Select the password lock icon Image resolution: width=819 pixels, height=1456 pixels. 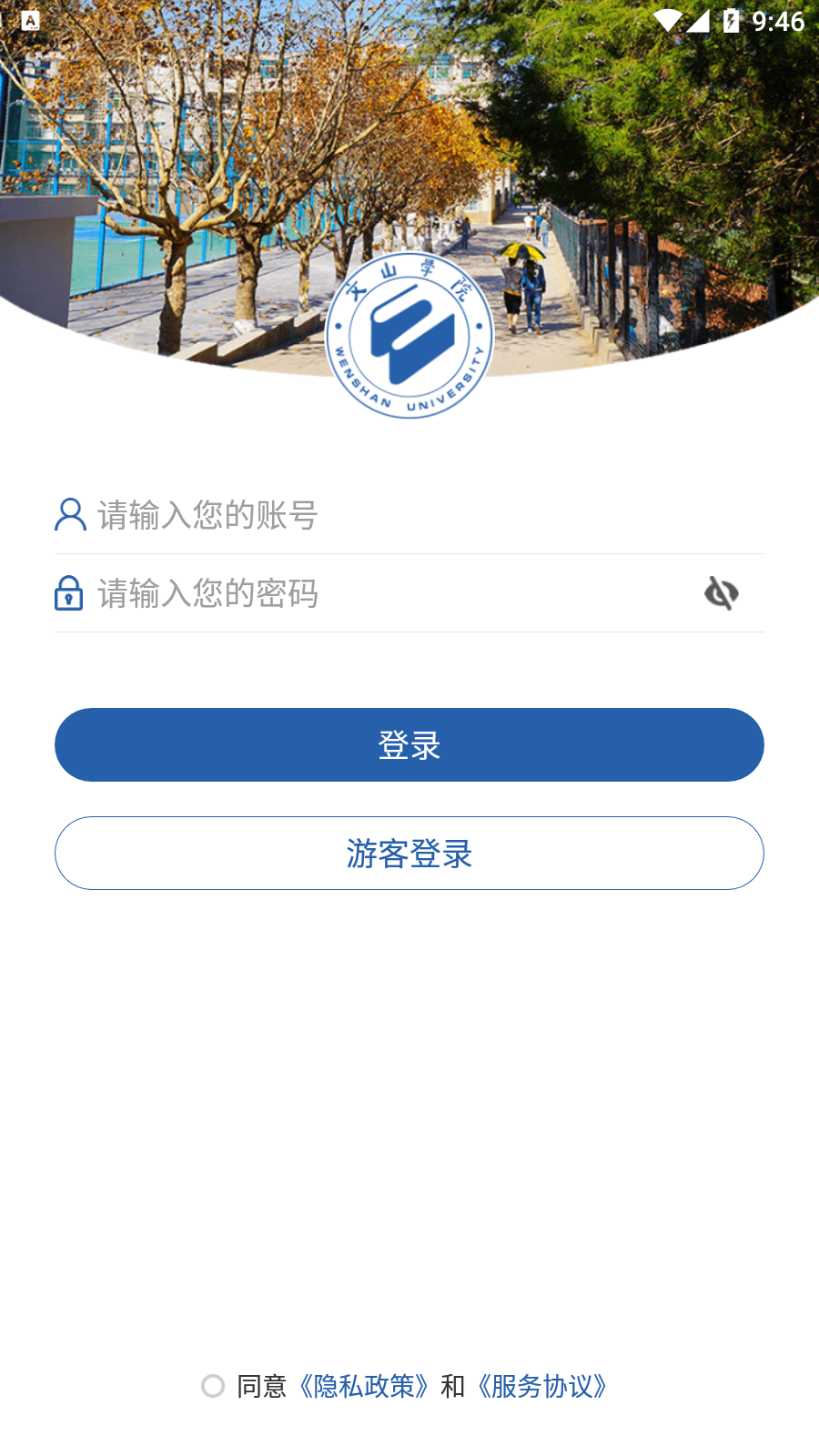pos(69,593)
